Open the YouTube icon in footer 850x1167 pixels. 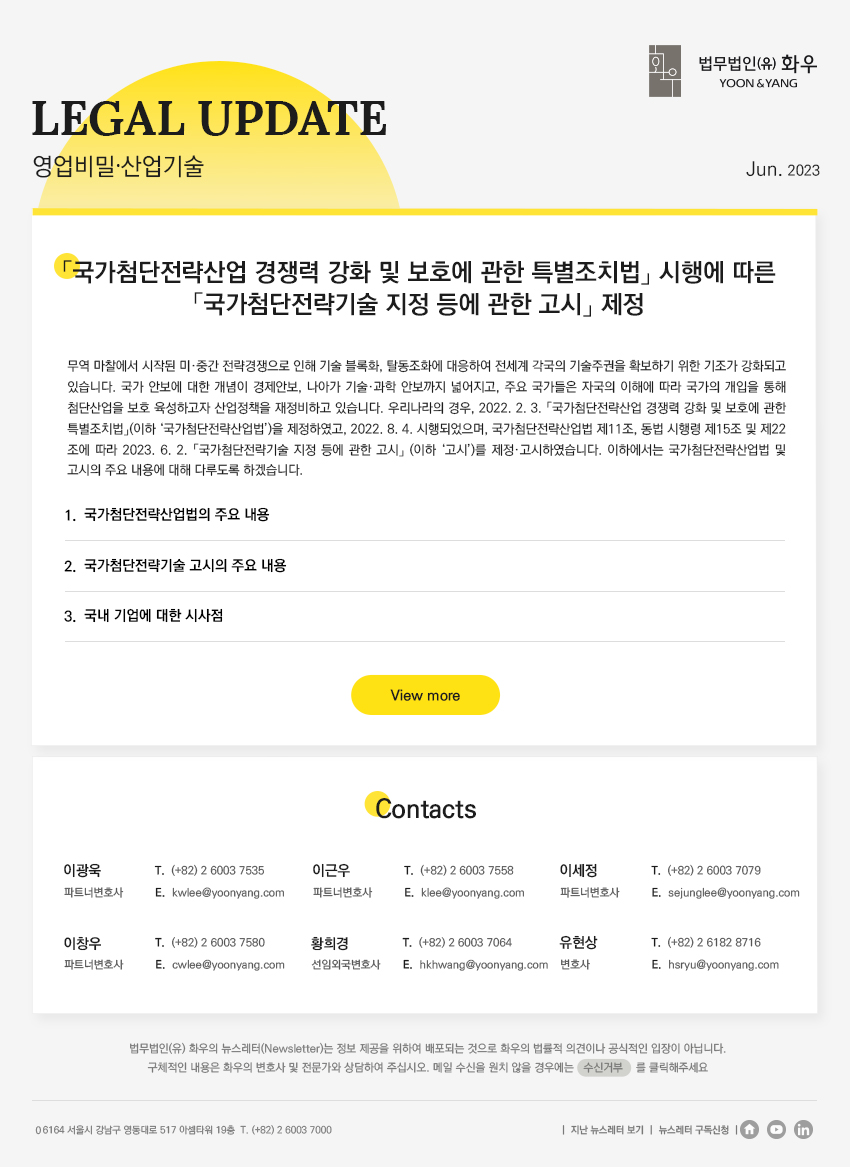(x=776, y=1130)
